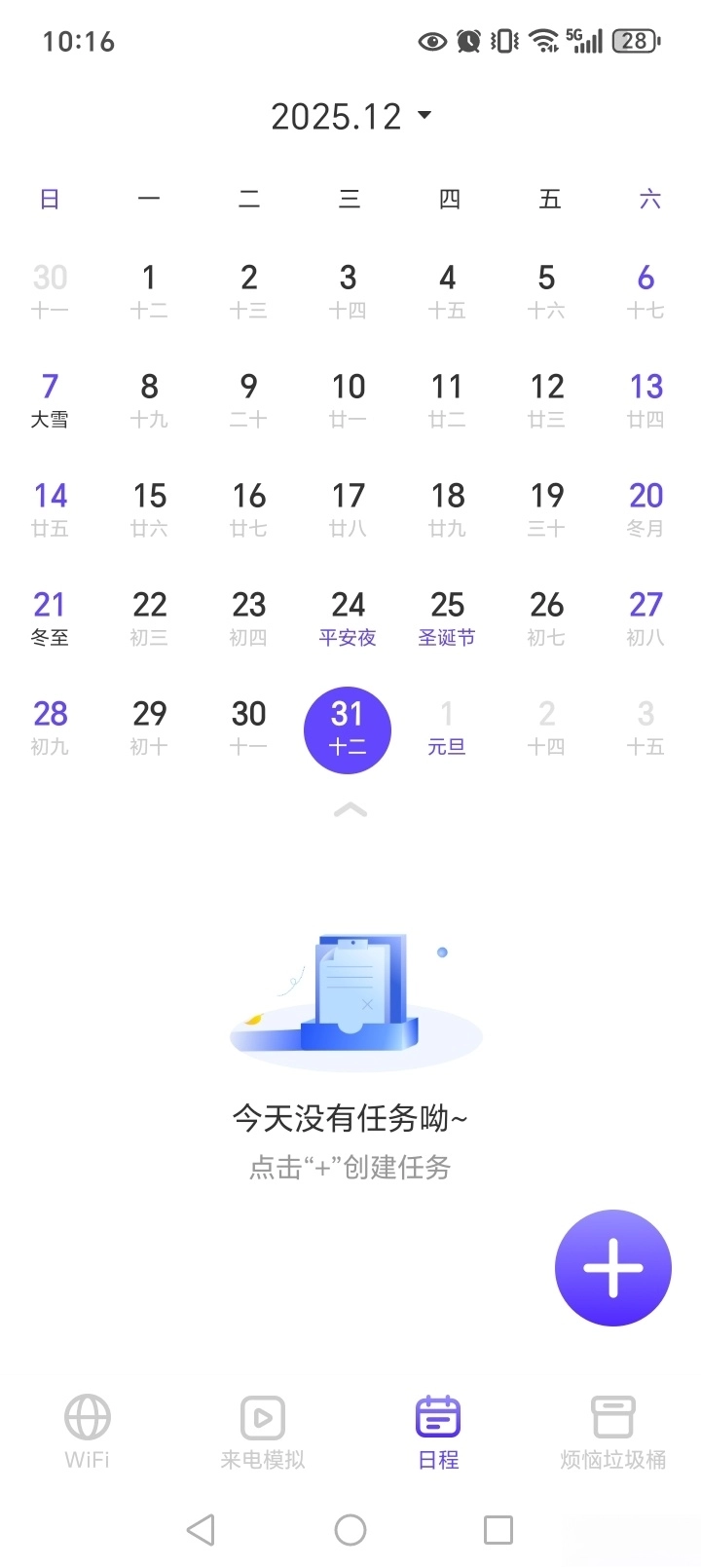
Task: Select December 25 marked 圣诞节
Action: click(x=447, y=616)
